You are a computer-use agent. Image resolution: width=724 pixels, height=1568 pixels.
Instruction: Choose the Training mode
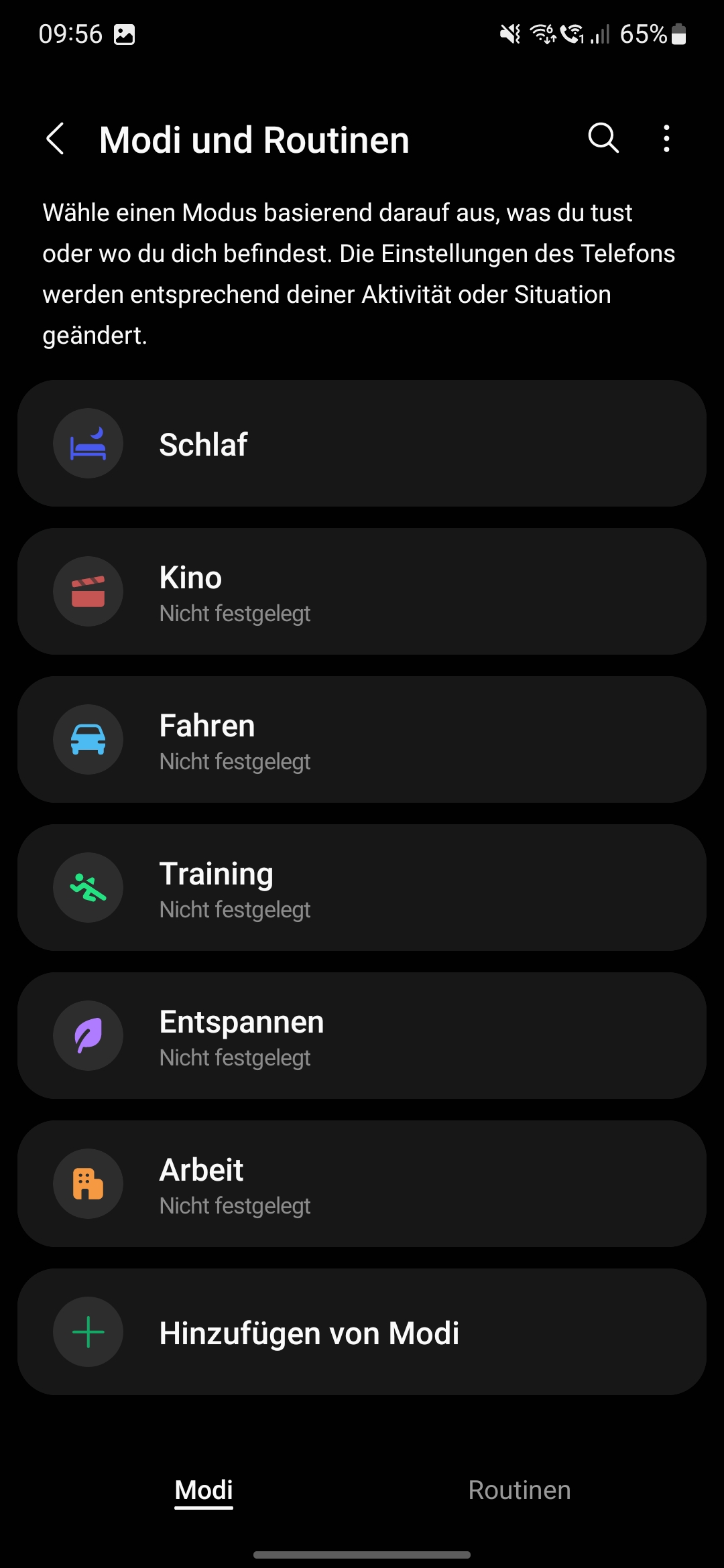point(362,888)
